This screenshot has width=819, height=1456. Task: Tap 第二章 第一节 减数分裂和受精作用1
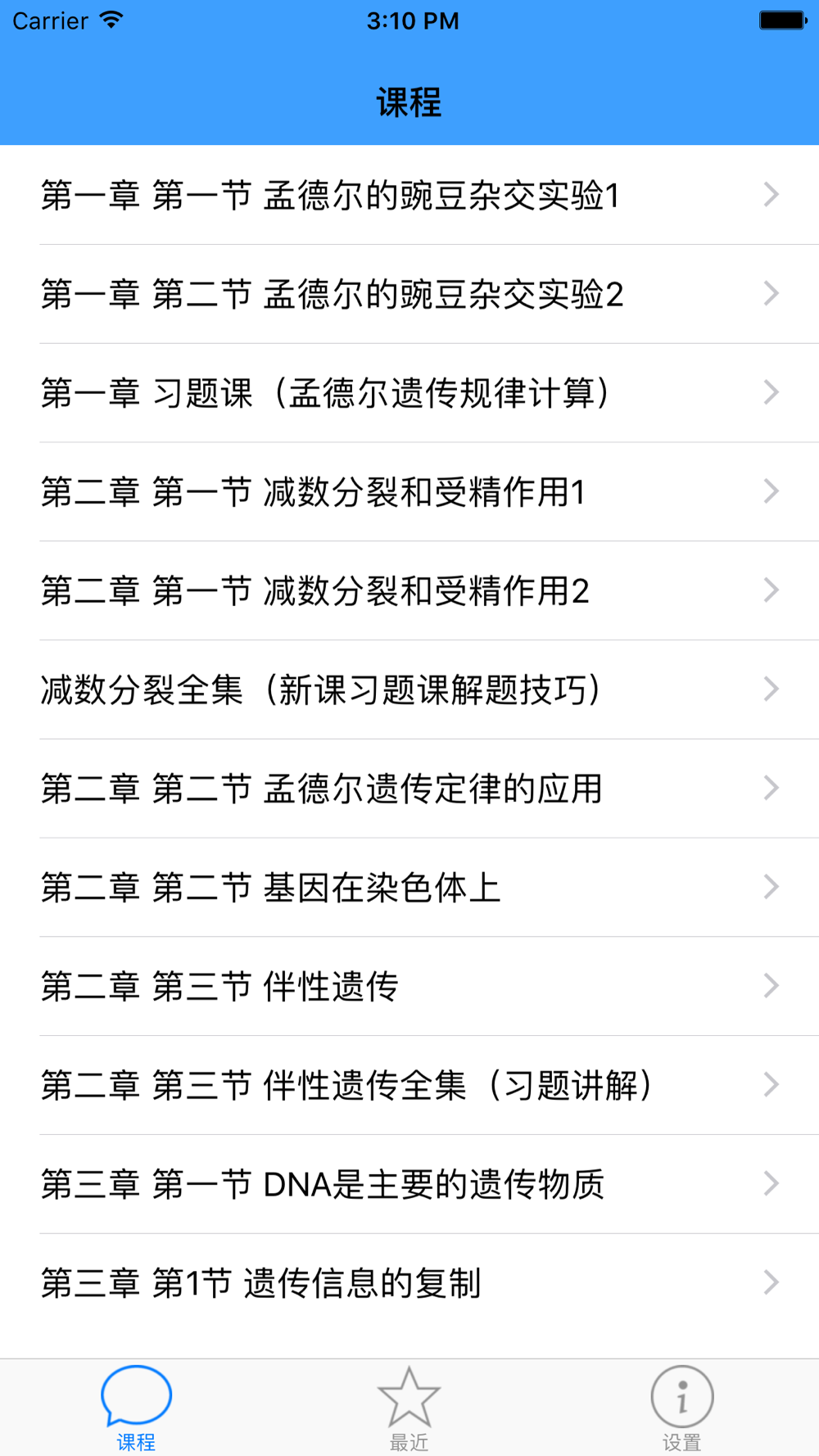pos(409,492)
